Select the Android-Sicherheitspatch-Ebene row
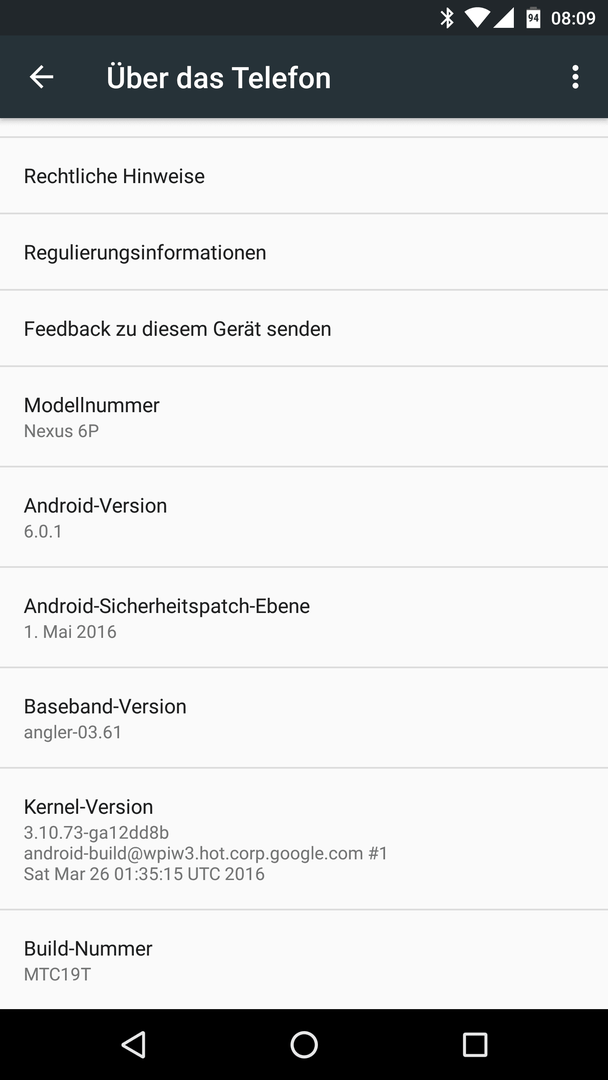This screenshot has height=1080, width=608. (x=304, y=618)
